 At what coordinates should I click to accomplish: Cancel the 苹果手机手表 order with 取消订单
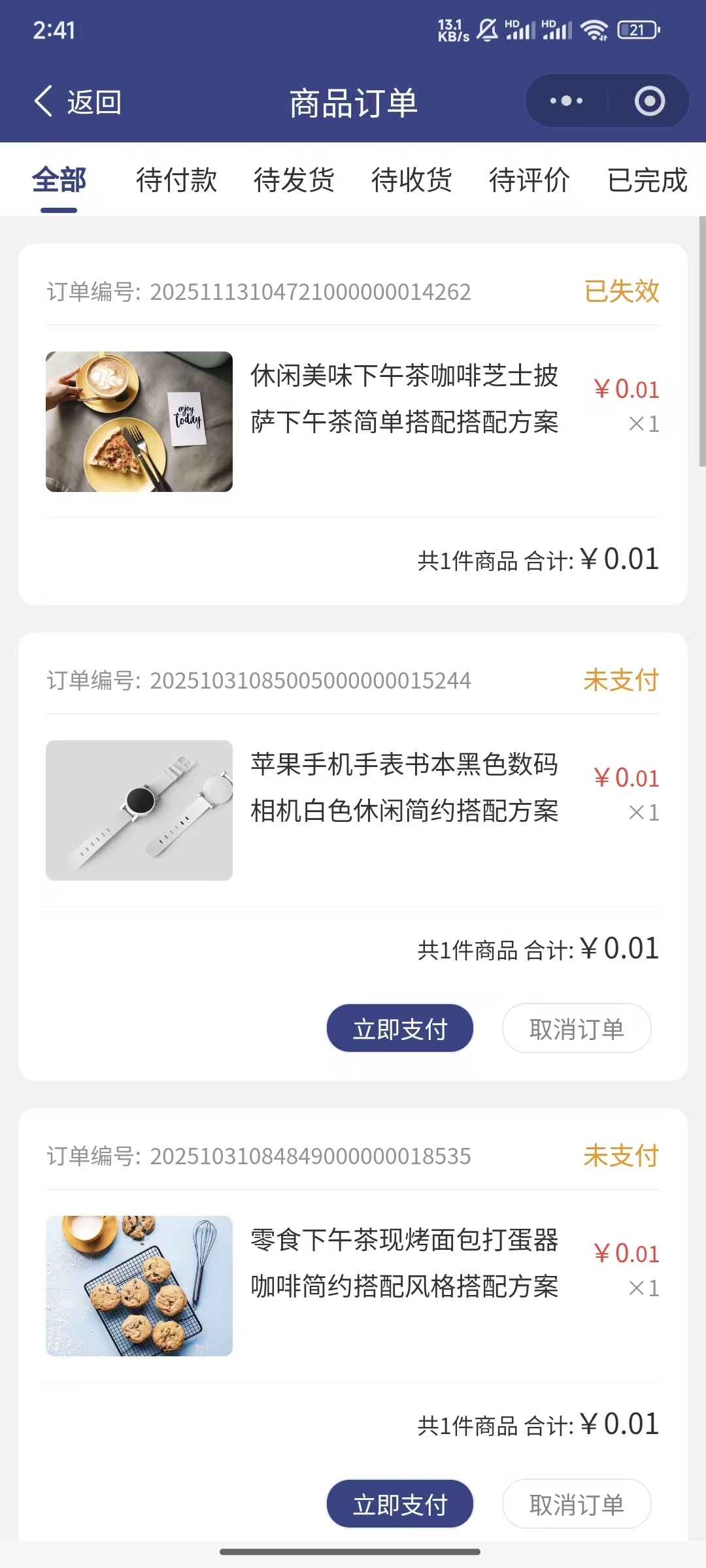click(x=577, y=1028)
